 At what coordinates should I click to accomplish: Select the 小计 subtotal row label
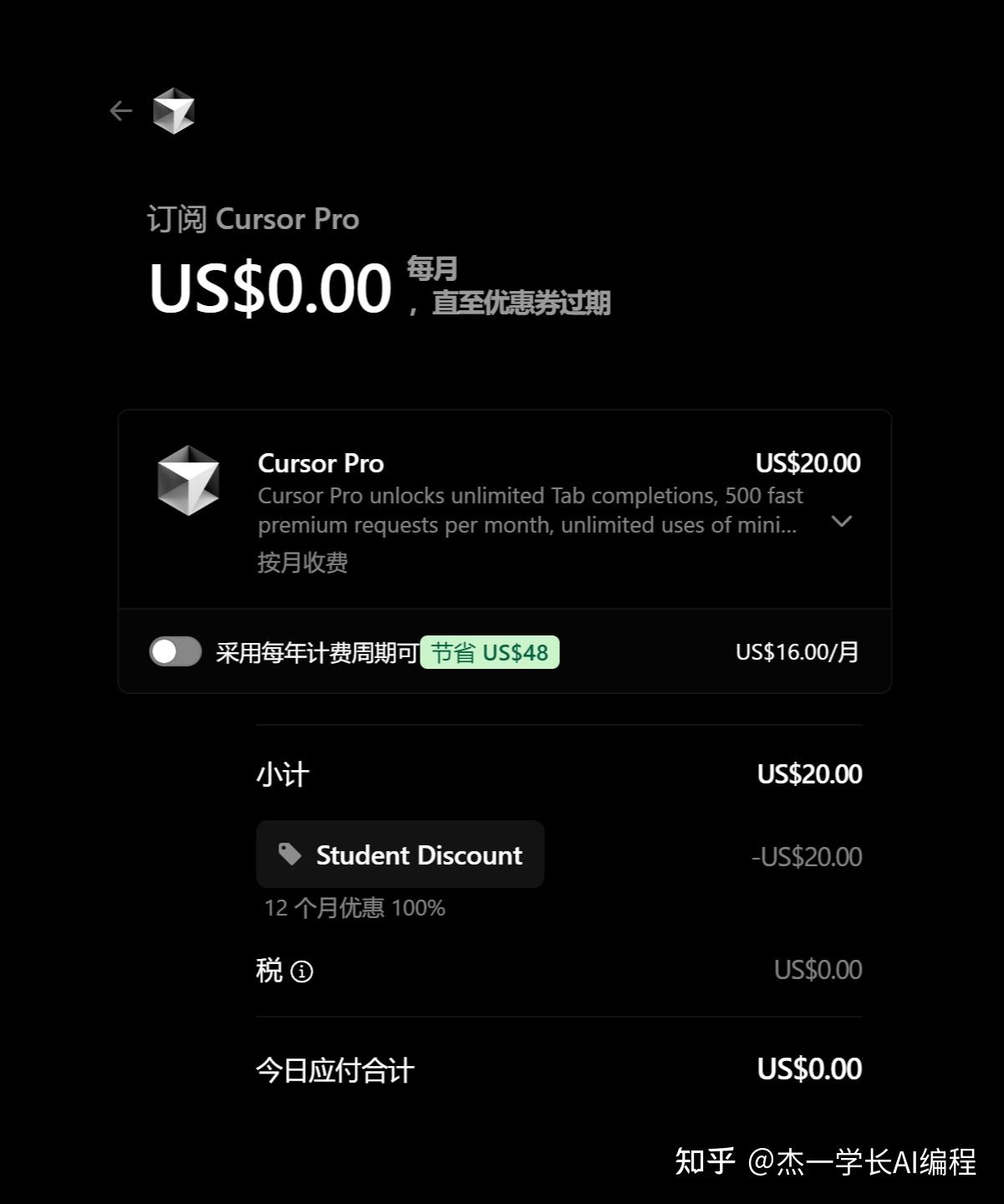coord(281,773)
